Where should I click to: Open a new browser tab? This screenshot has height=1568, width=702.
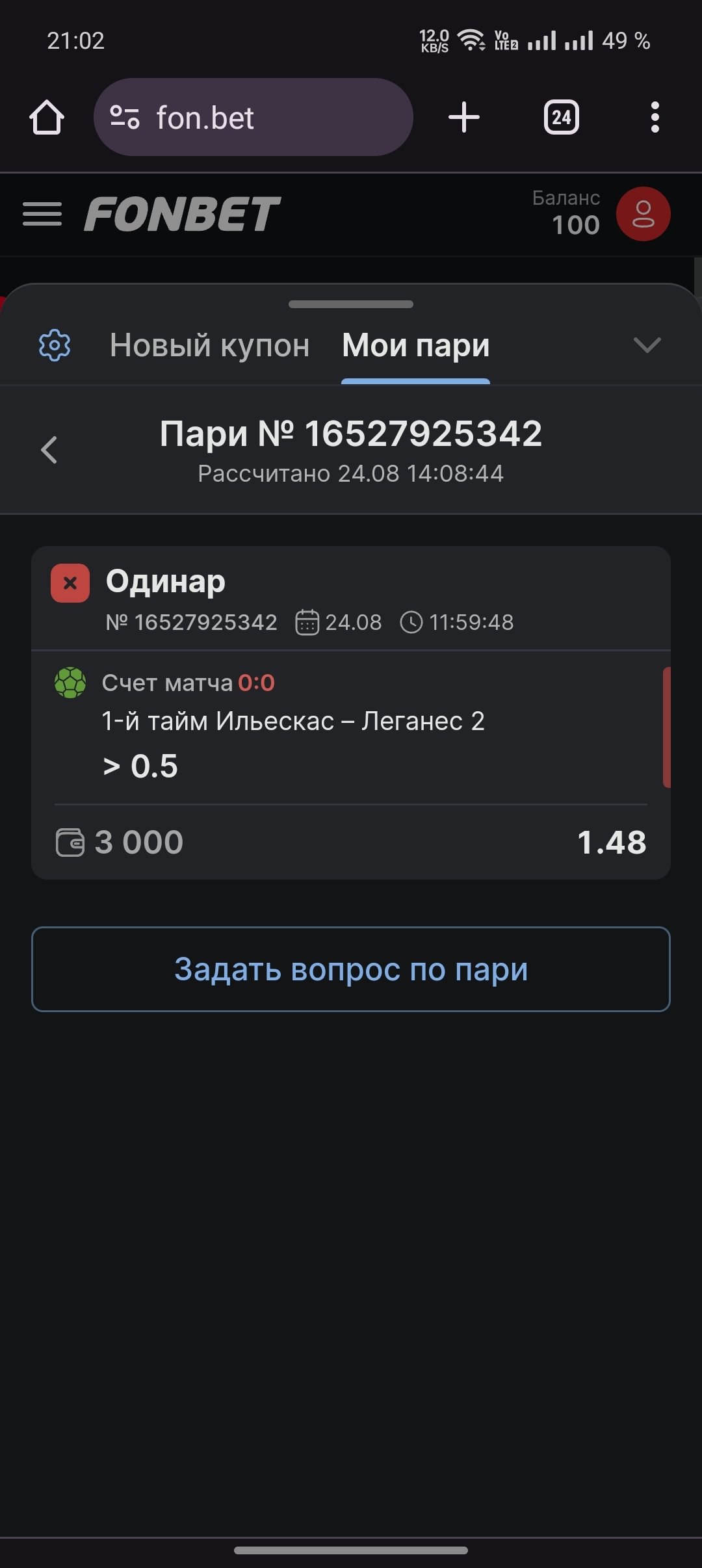464,118
